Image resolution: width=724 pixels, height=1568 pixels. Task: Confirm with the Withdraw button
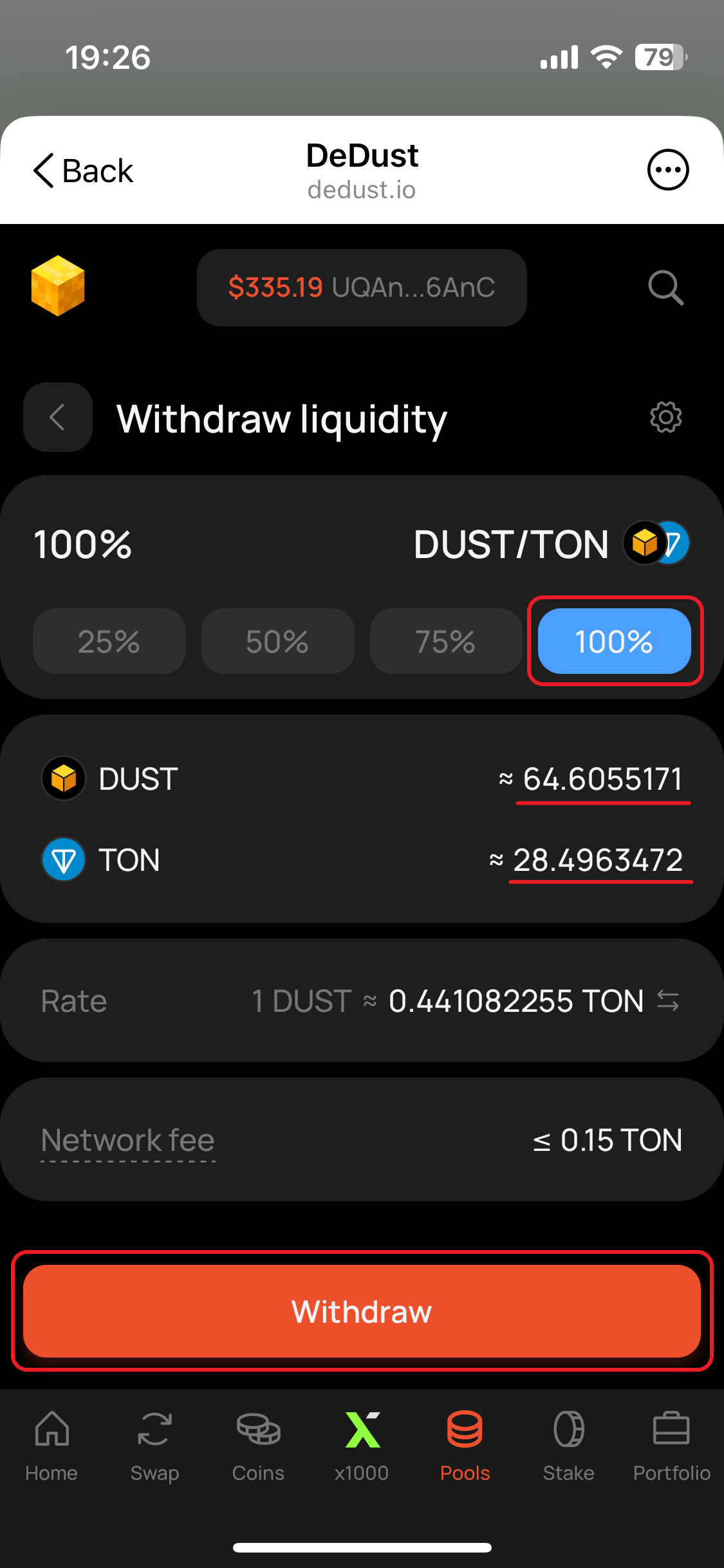(362, 1311)
